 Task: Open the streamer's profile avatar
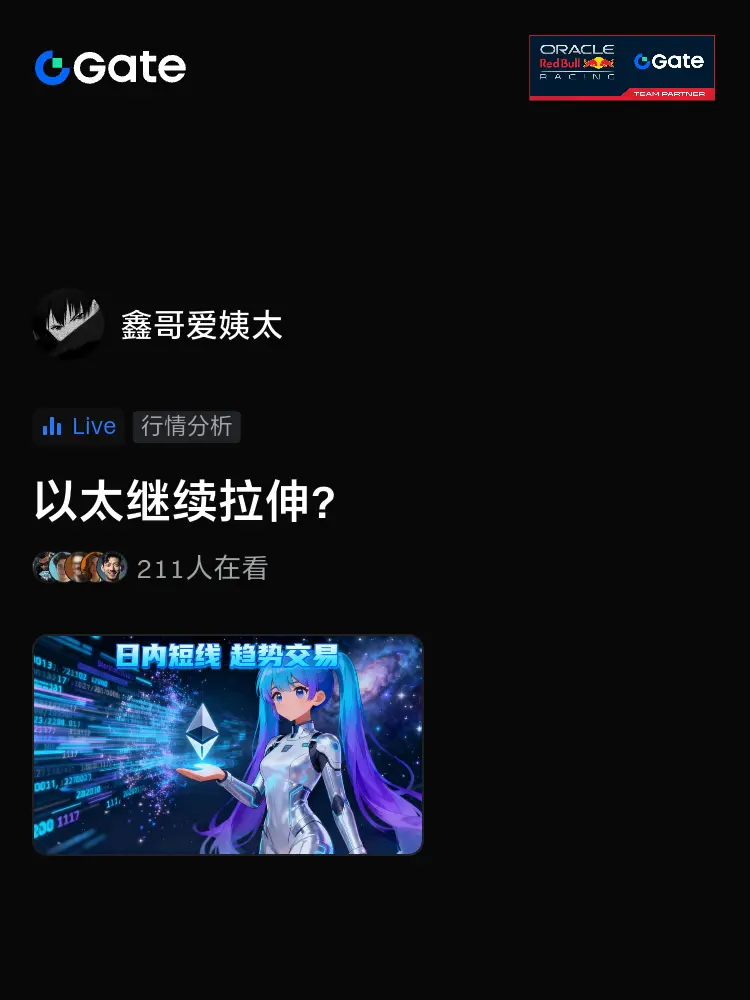[68, 324]
